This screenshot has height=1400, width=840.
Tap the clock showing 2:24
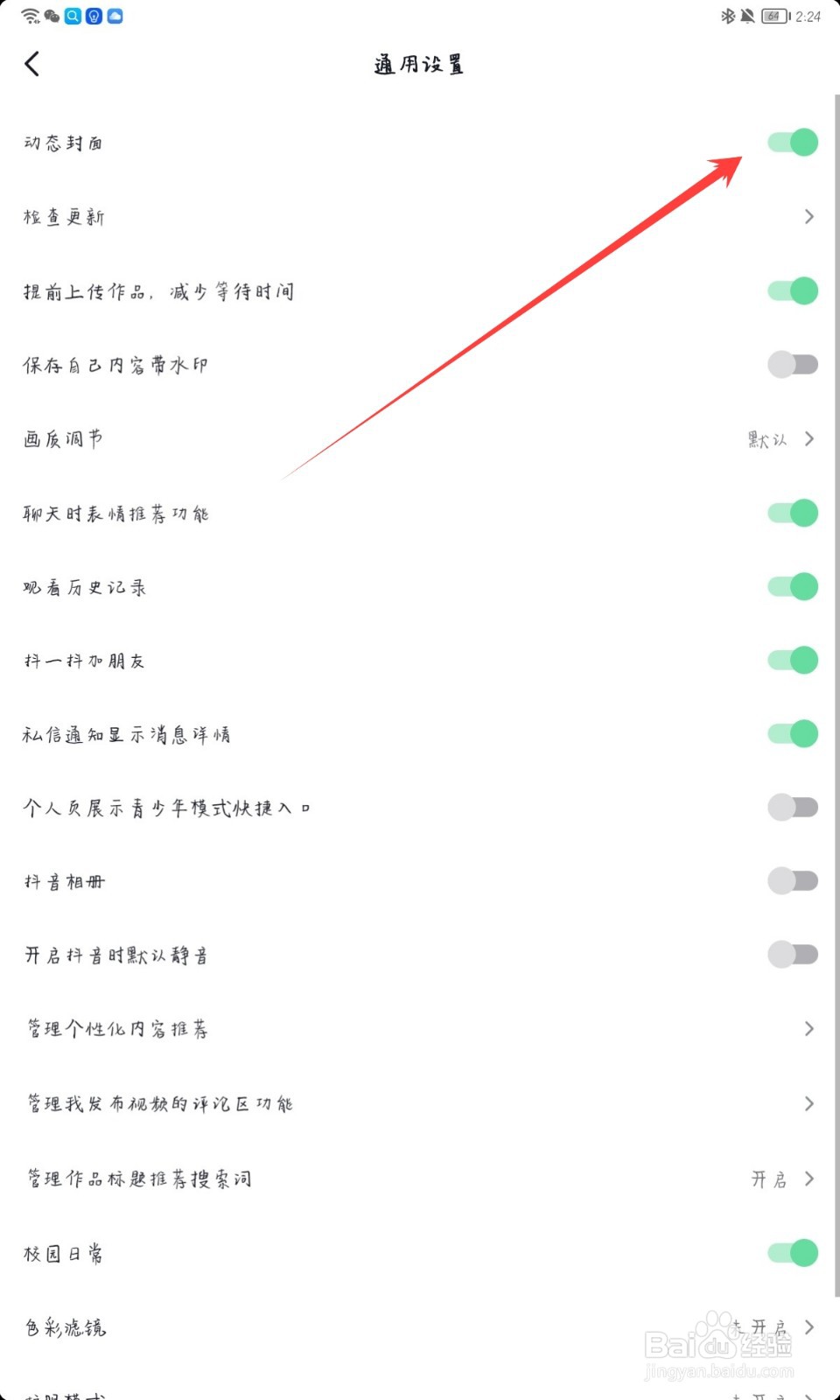pyautogui.click(x=809, y=15)
